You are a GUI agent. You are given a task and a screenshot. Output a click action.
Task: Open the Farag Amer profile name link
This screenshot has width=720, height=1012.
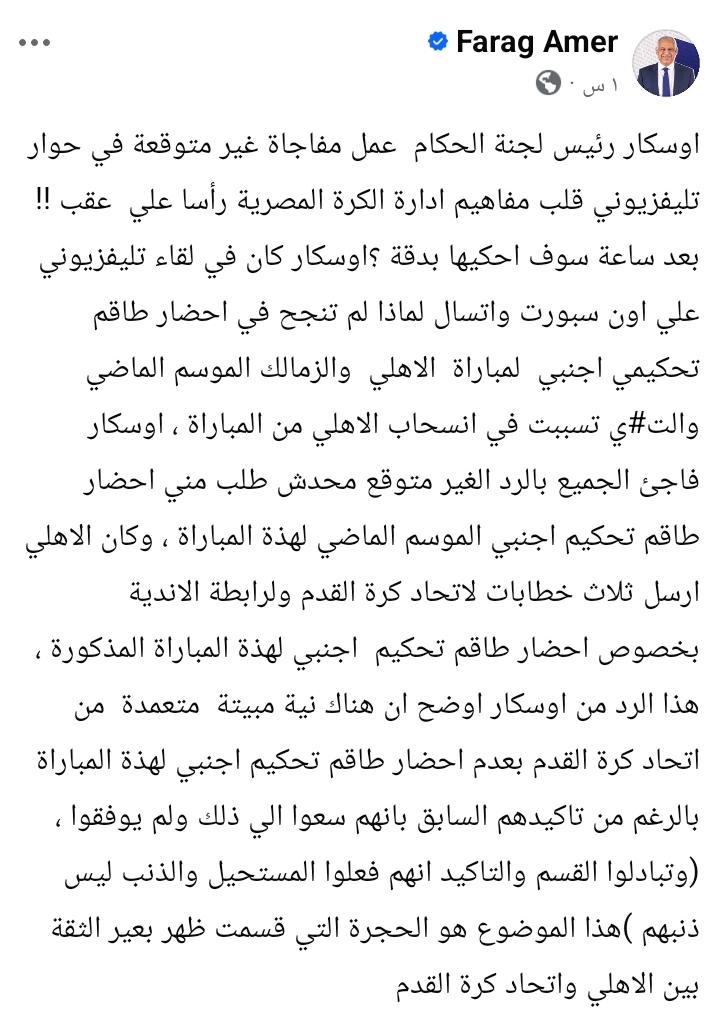[537, 42]
